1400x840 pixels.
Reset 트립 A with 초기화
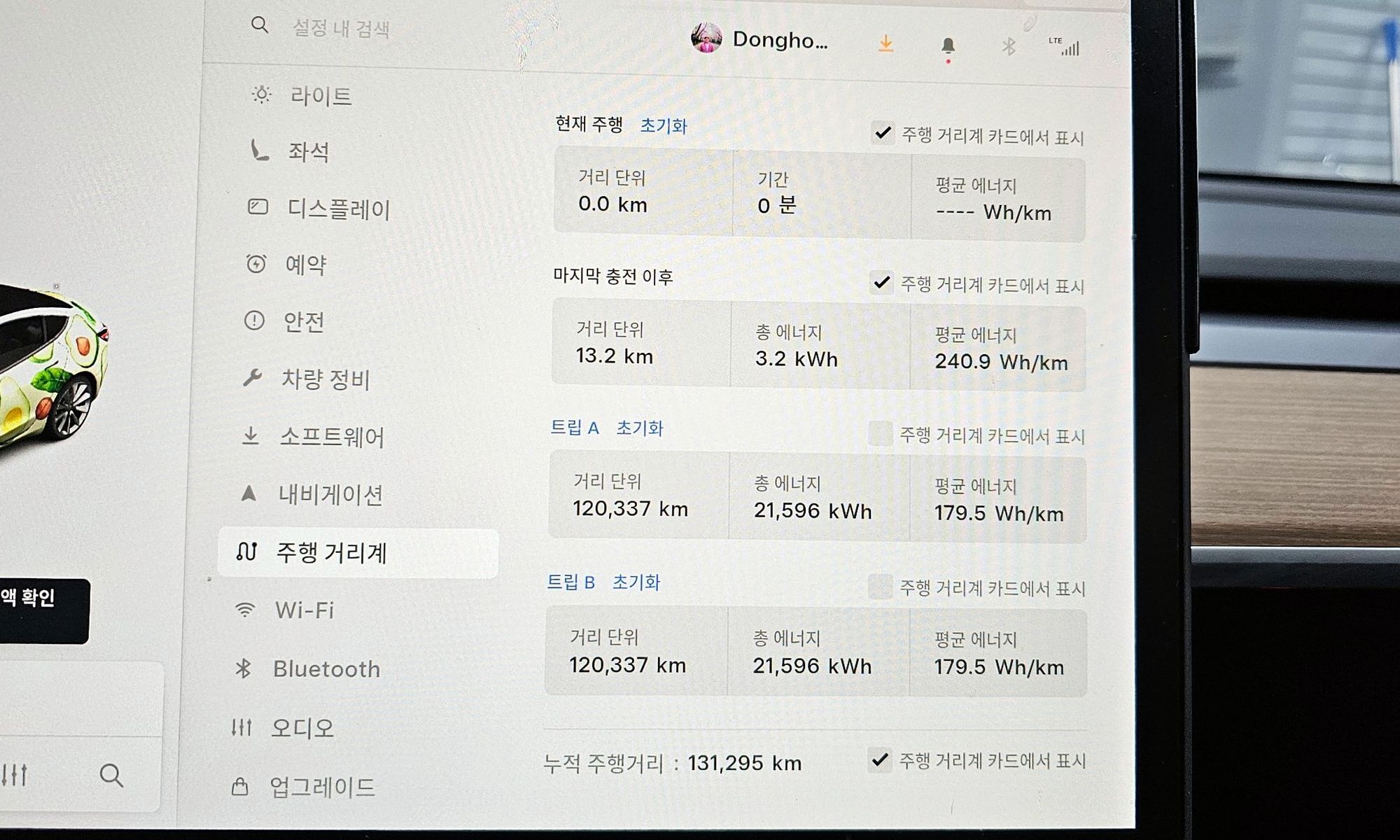pyautogui.click(x=639, y=428)
